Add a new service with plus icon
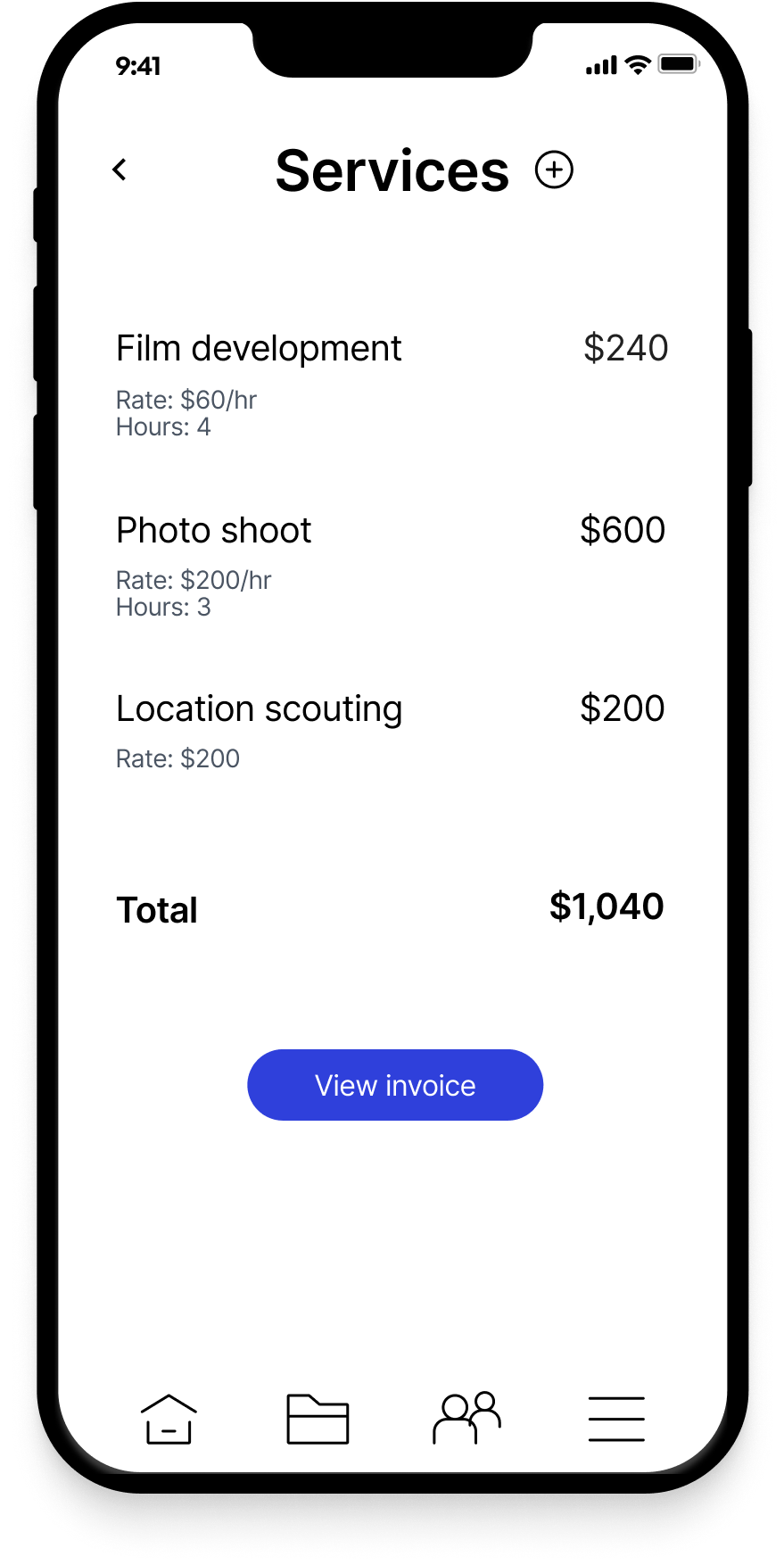Screen dimensions: 784x1565 554,170
